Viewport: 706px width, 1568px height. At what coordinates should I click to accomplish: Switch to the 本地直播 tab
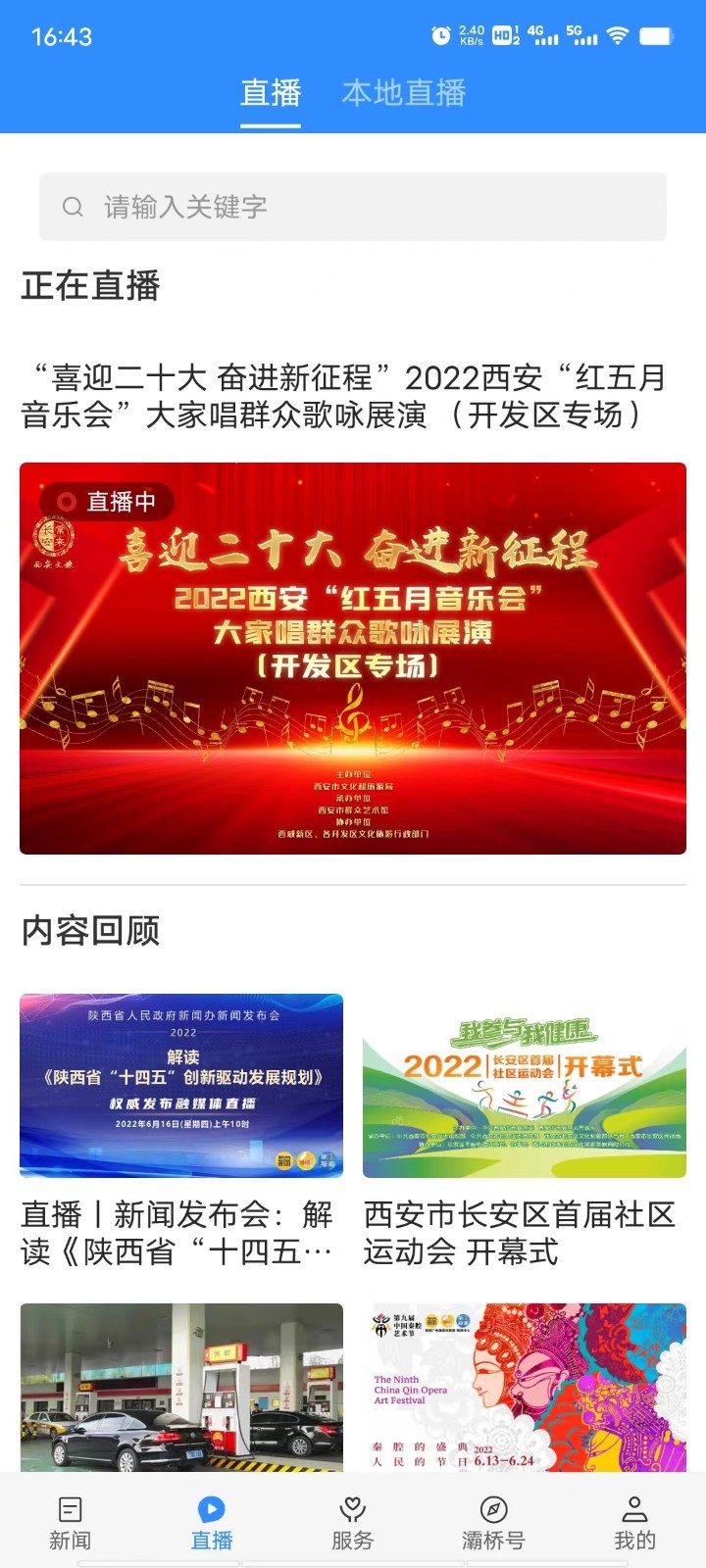(x=403, y=93)
